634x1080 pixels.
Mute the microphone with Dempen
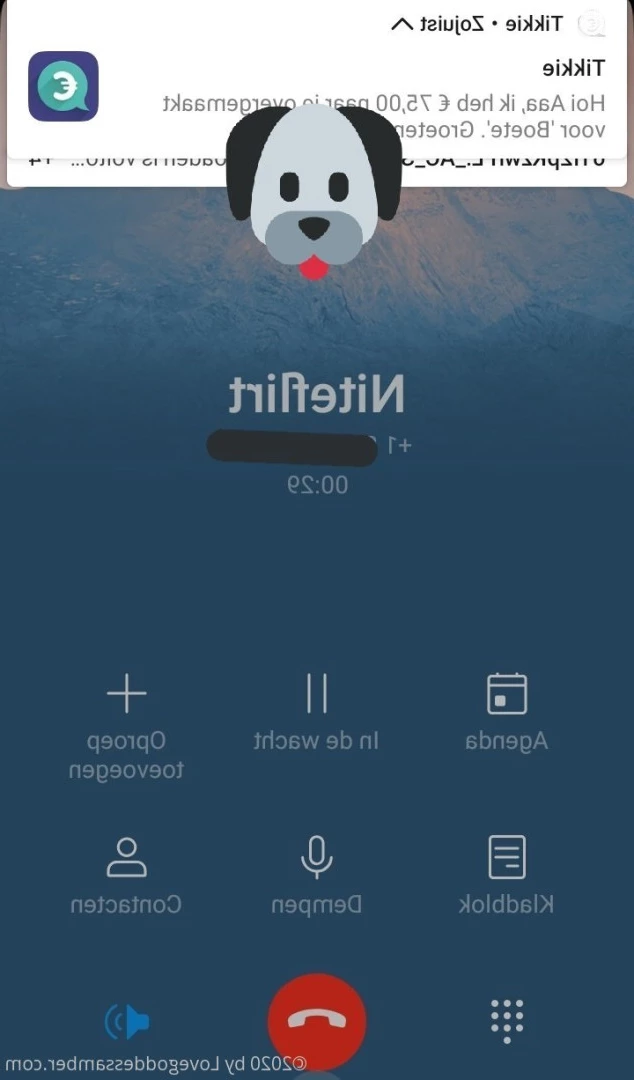pos(316,875)
